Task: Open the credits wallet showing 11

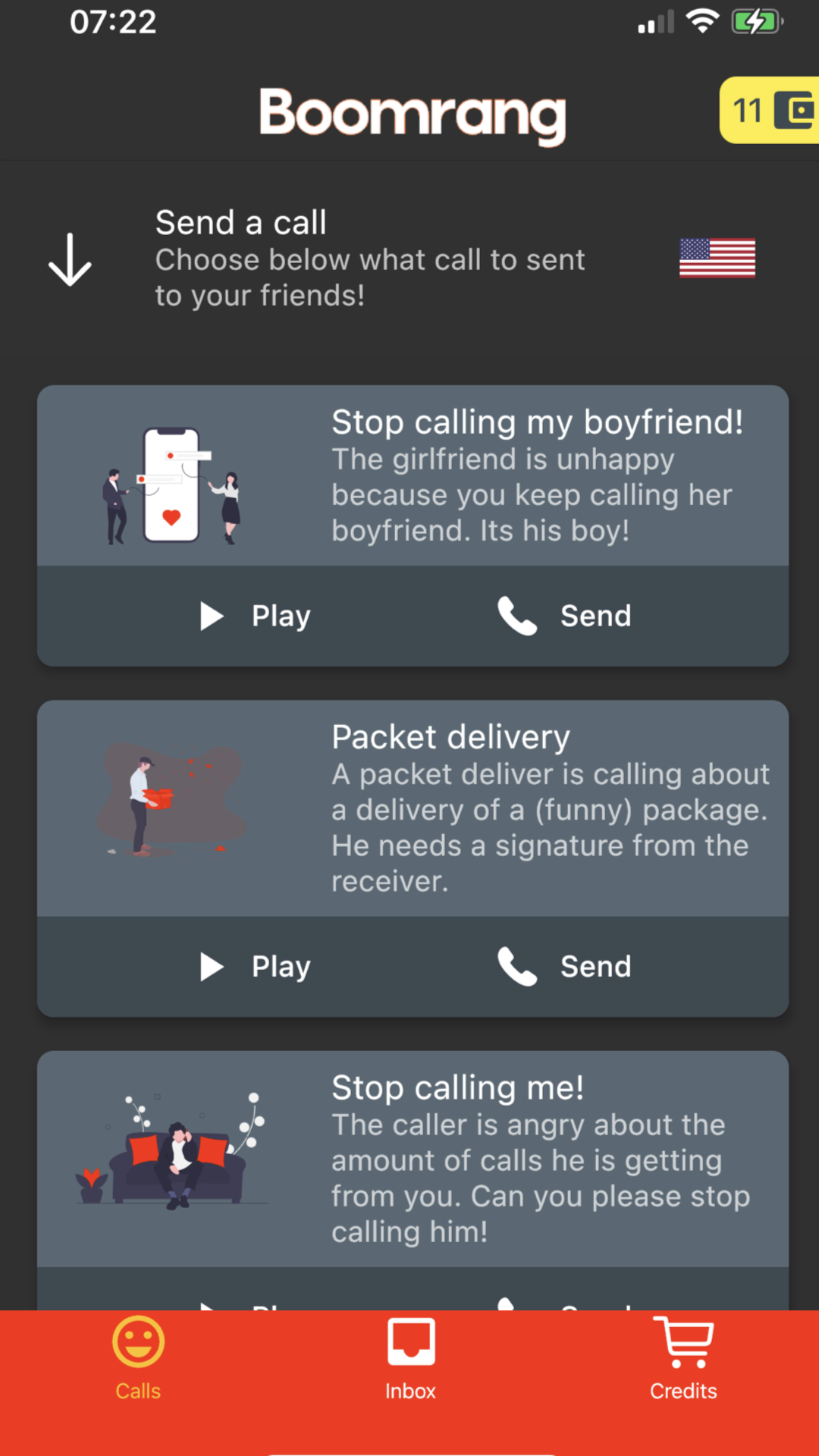Action: tap(769, 110)
